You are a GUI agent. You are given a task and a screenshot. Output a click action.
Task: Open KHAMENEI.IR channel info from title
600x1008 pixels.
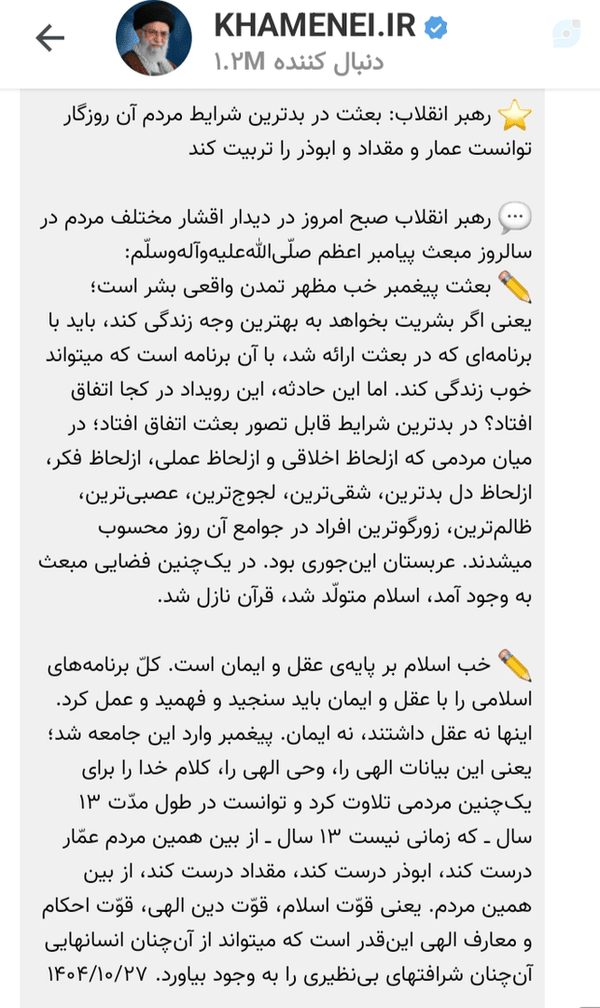coord(315,26)
